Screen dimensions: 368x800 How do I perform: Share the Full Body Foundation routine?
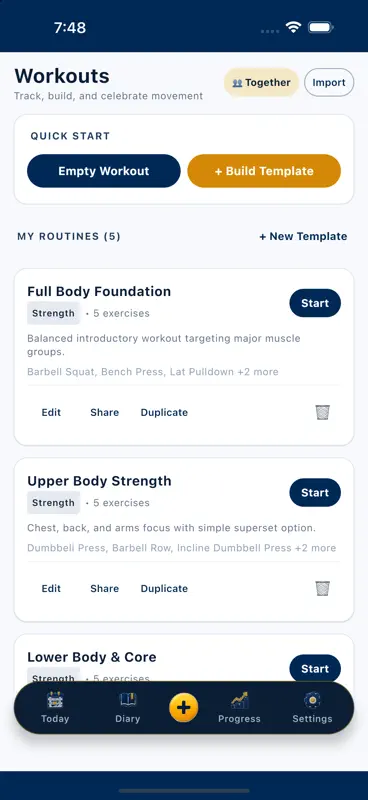coord(105,412)
